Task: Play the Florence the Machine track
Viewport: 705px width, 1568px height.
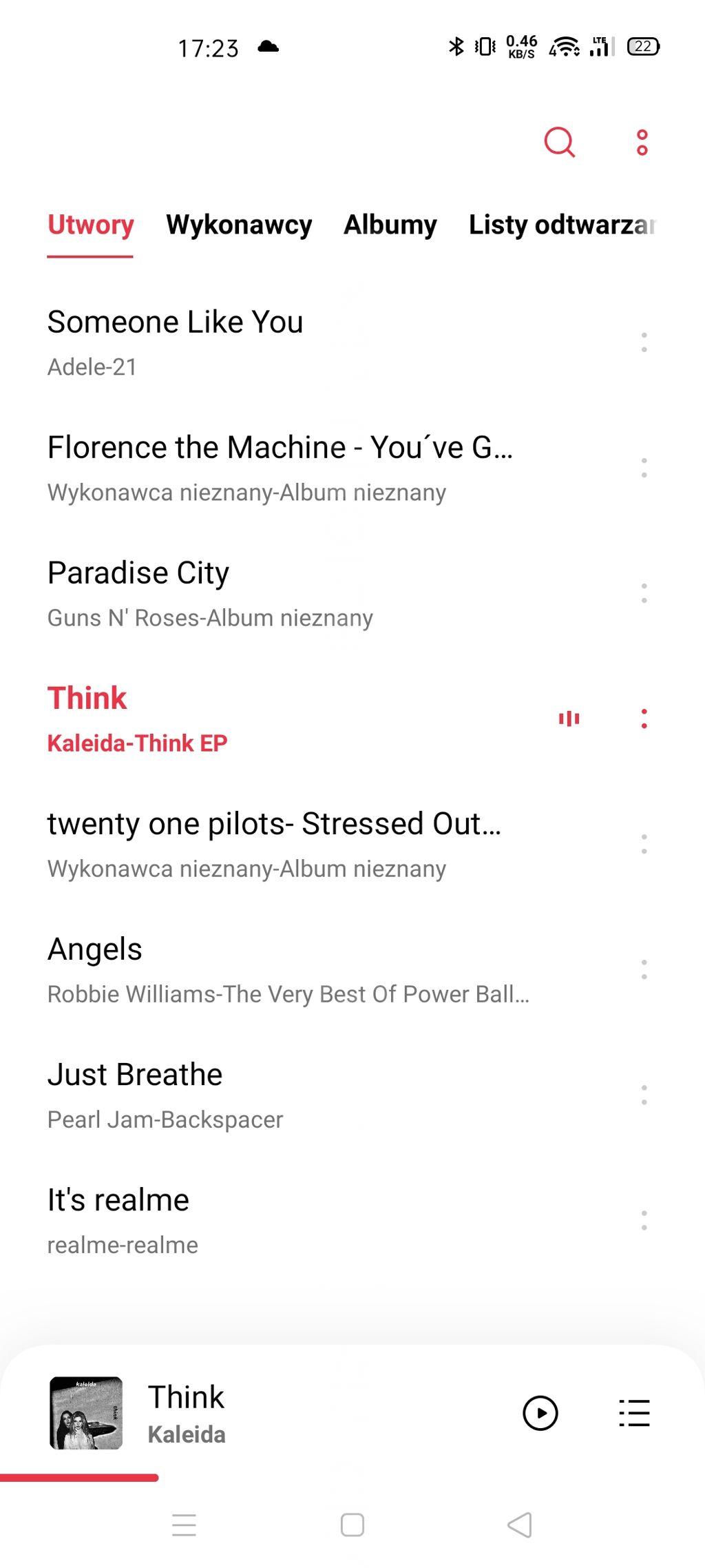Action: 275,468
